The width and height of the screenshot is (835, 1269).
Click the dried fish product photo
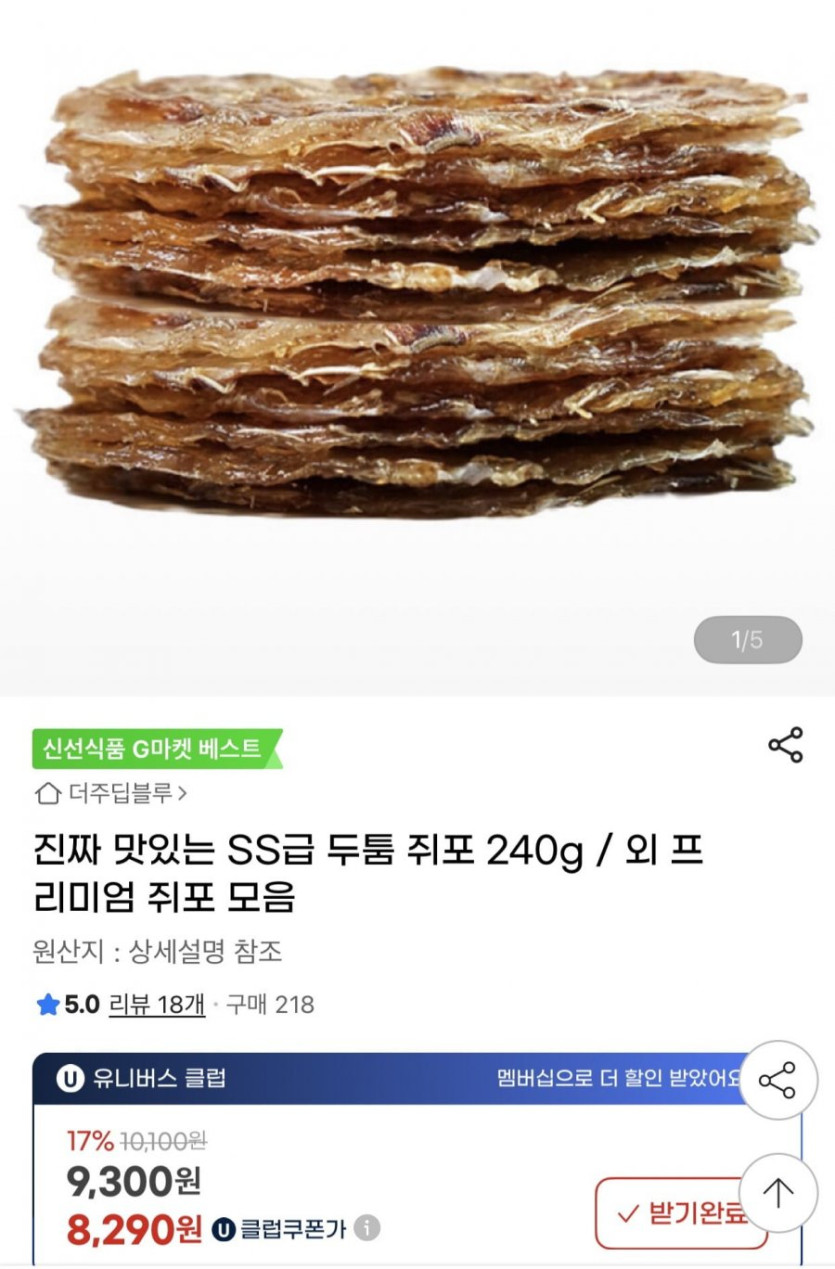click(x=417, y=300)
